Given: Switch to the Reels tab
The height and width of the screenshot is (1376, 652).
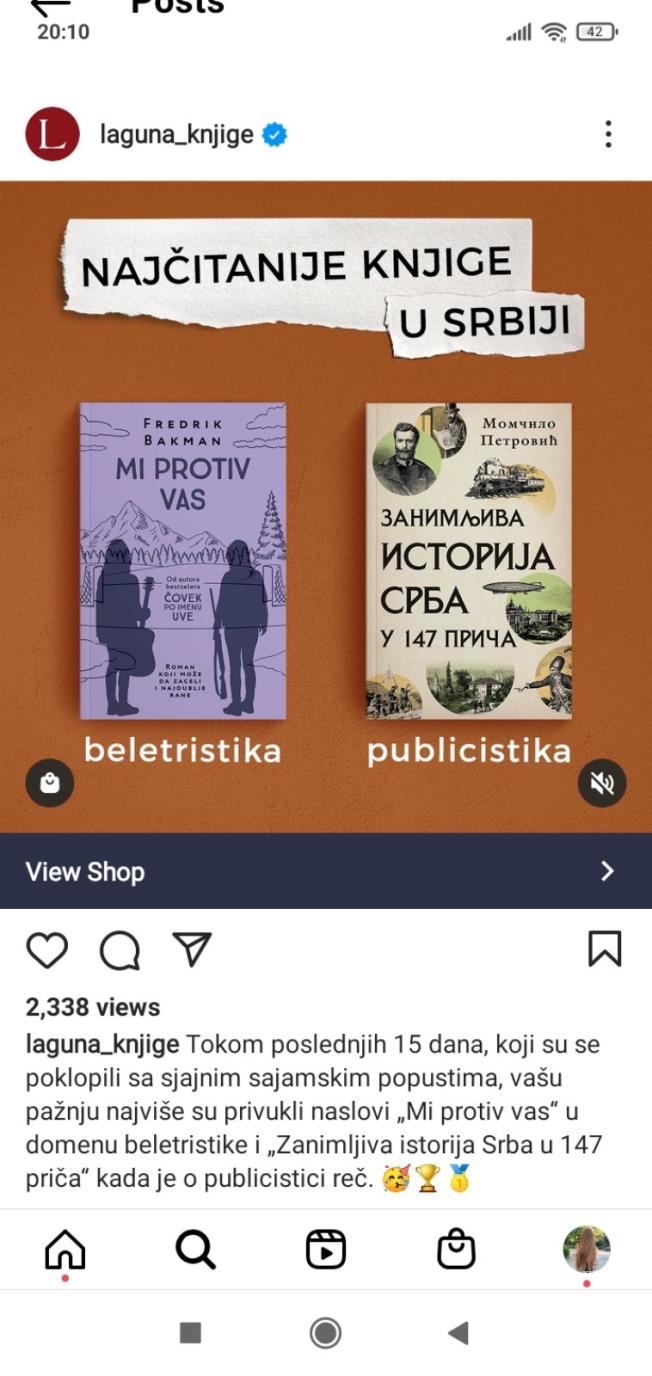Looking at the screenshot, I should [326, 1250].
